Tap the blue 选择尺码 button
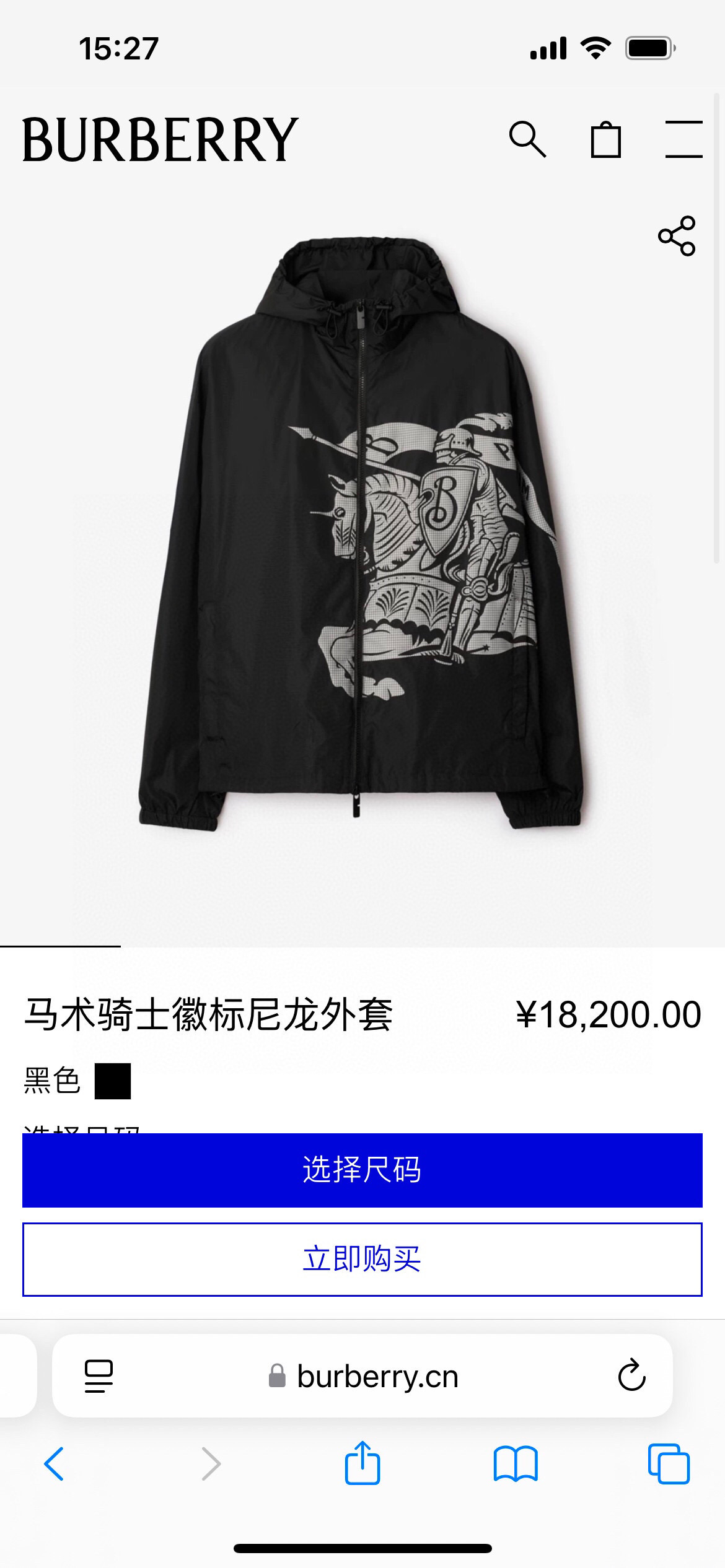This screenshot has height=1568, width=725. pyautogui.click(x=362, y=1170)
